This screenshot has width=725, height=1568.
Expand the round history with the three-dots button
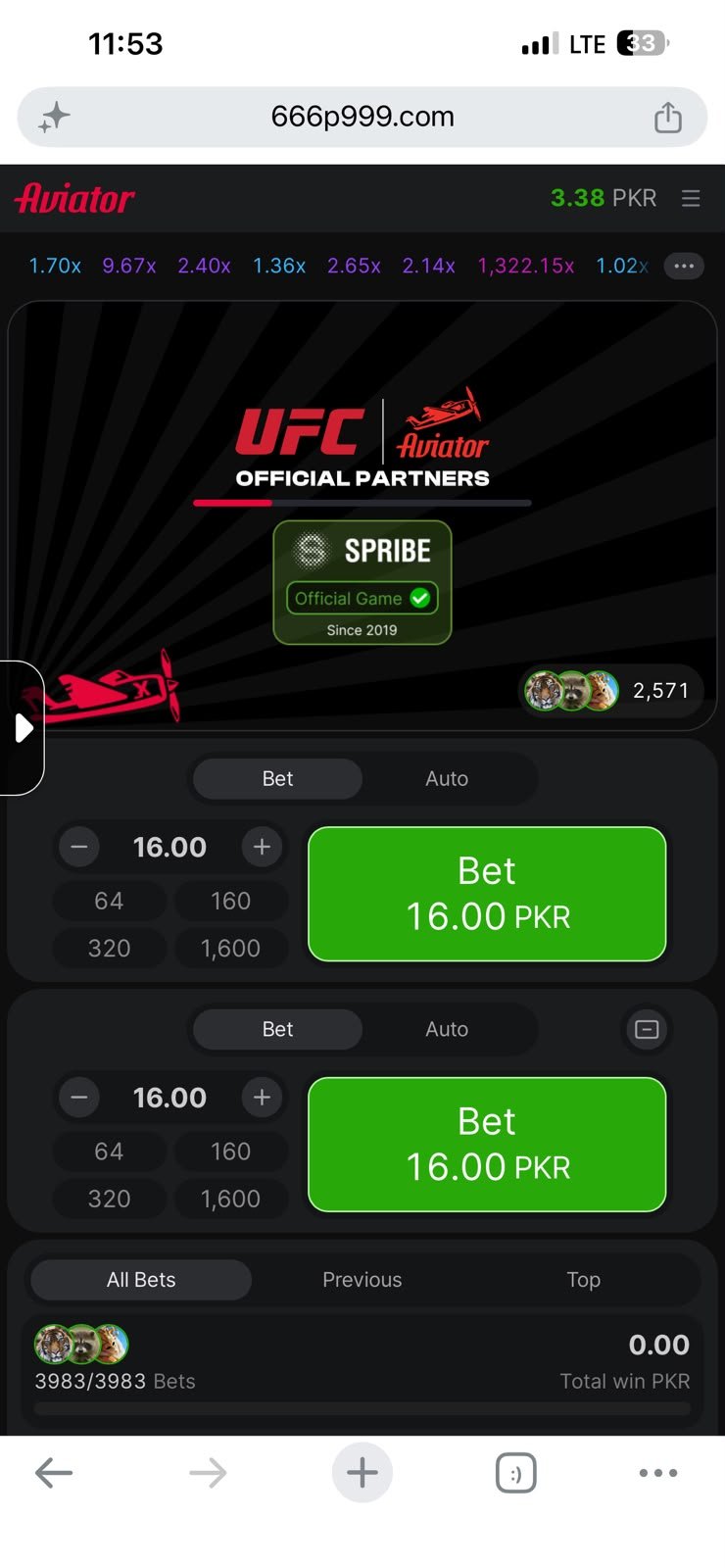pos(684,266)
